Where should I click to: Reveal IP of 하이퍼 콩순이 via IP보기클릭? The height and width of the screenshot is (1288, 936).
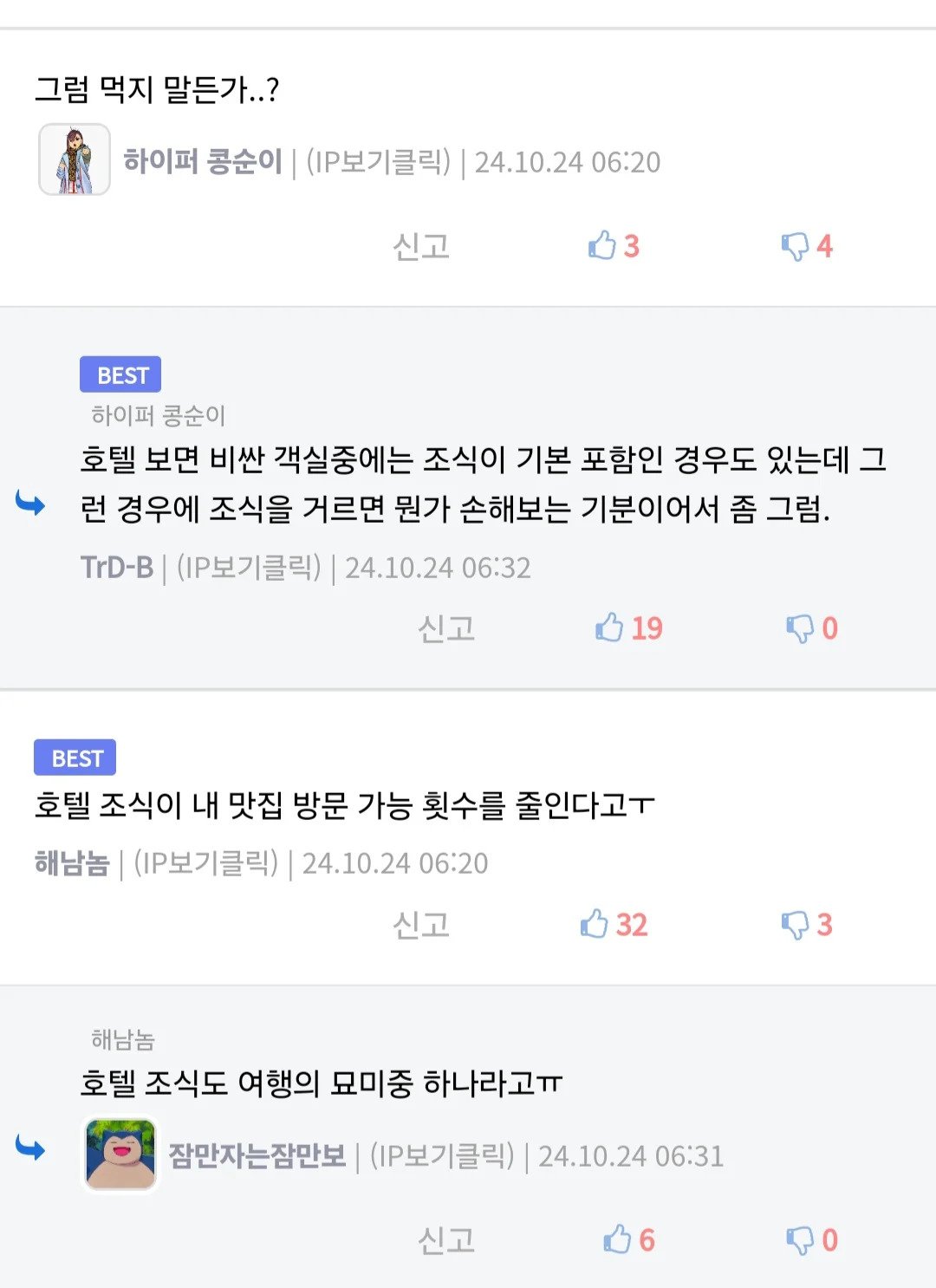(378, 162)
